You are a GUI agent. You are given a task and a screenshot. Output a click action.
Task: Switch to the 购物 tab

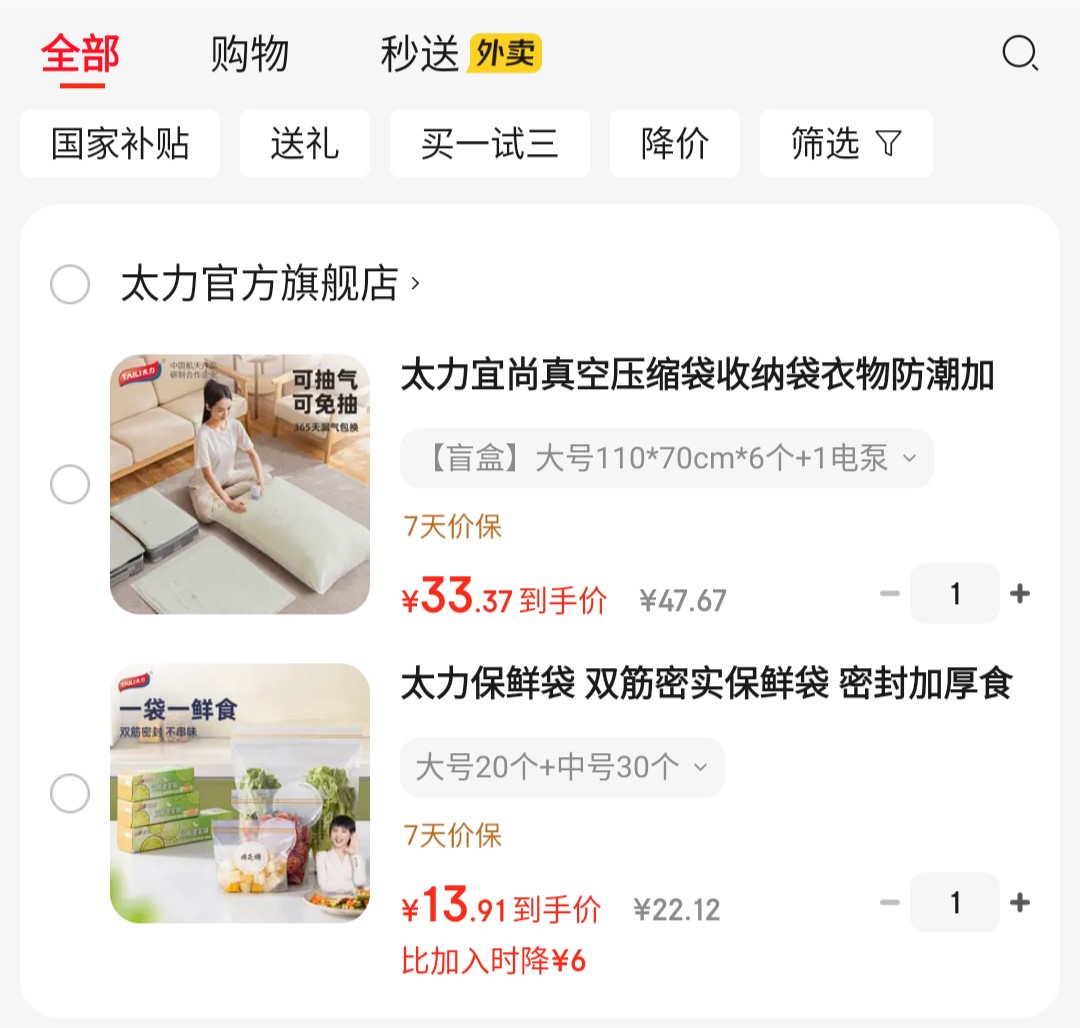tap(250, 53)
